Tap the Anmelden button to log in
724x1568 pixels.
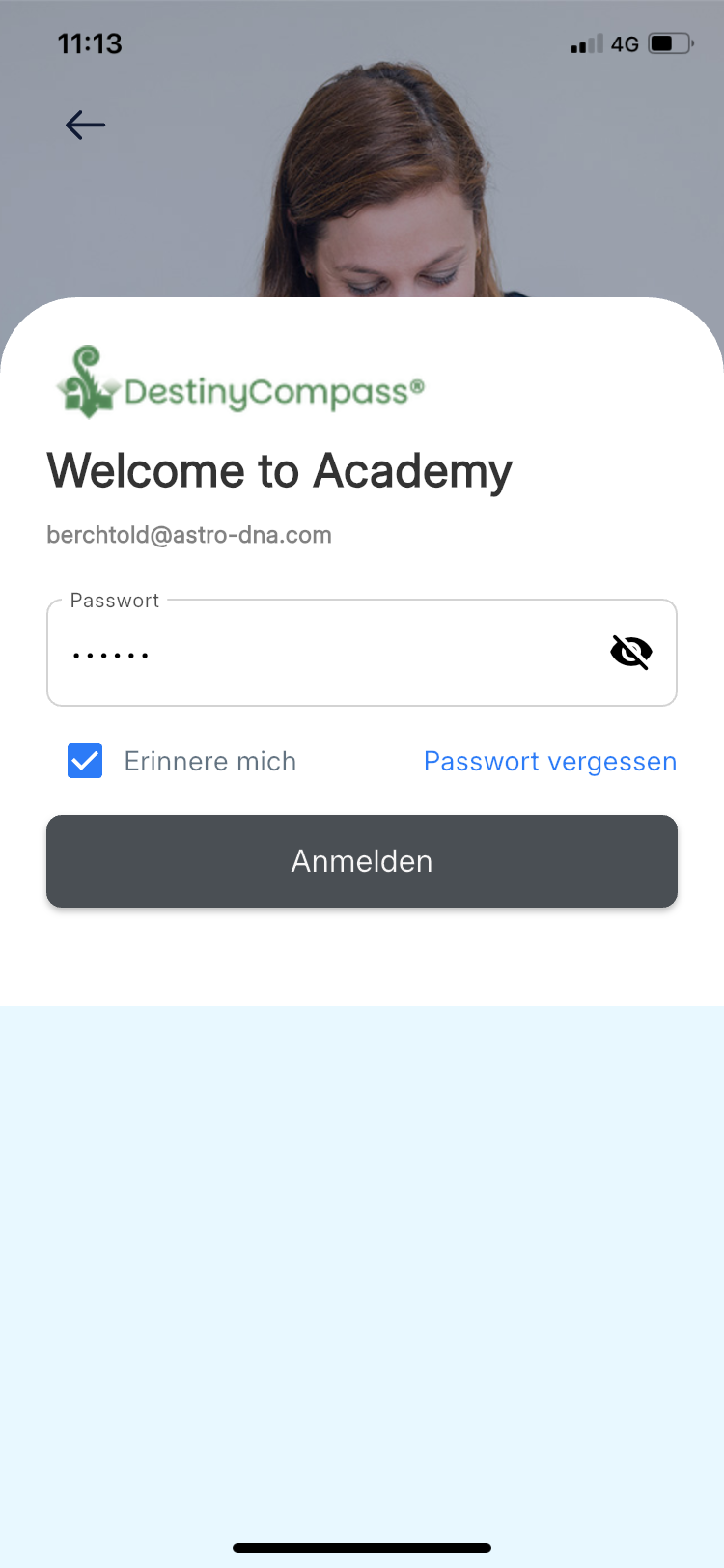pyautogui.click(x=362, y=861)
